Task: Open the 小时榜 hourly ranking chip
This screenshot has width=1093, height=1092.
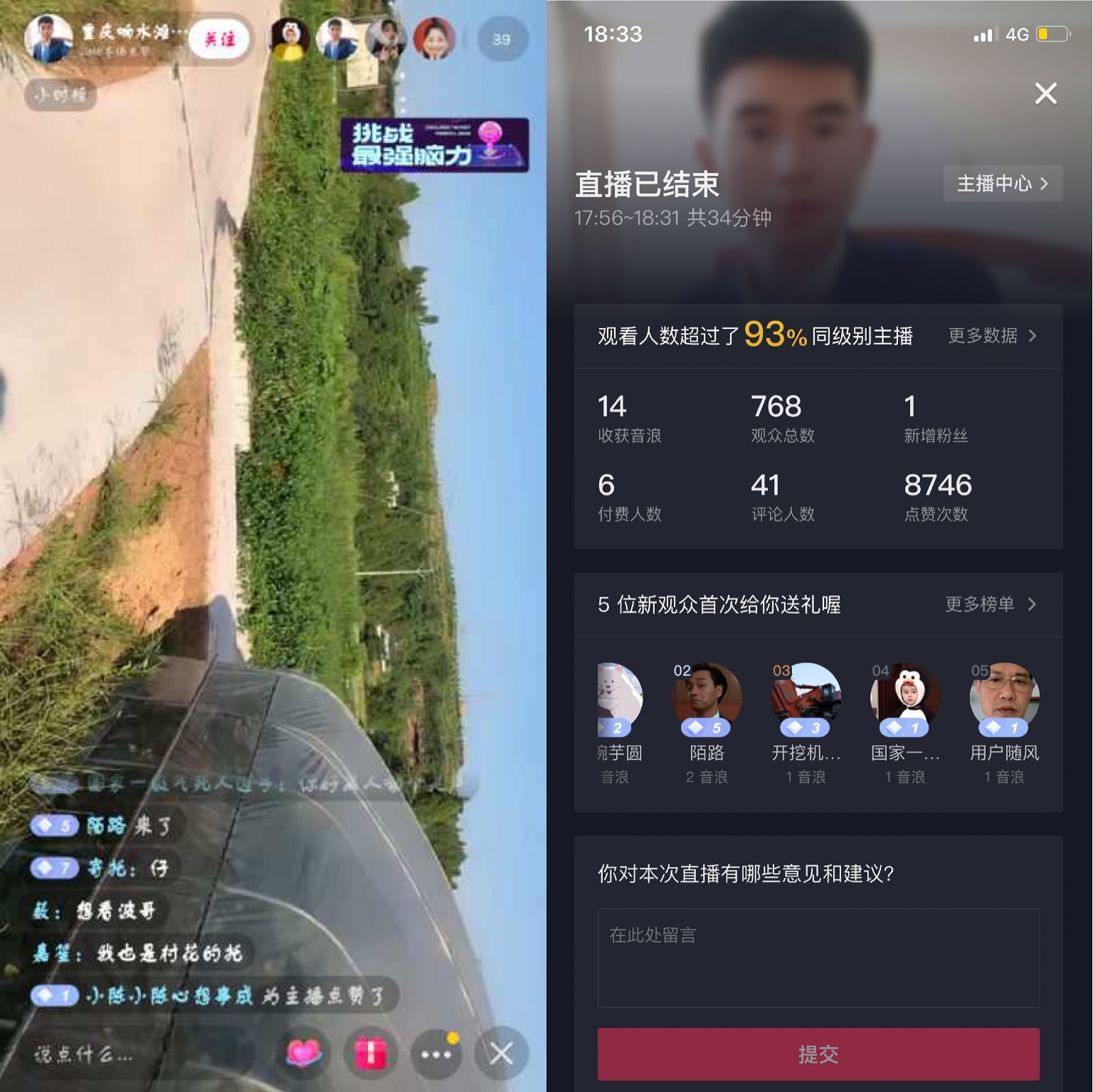Action: pyautogui.click(x=61, y=95)
